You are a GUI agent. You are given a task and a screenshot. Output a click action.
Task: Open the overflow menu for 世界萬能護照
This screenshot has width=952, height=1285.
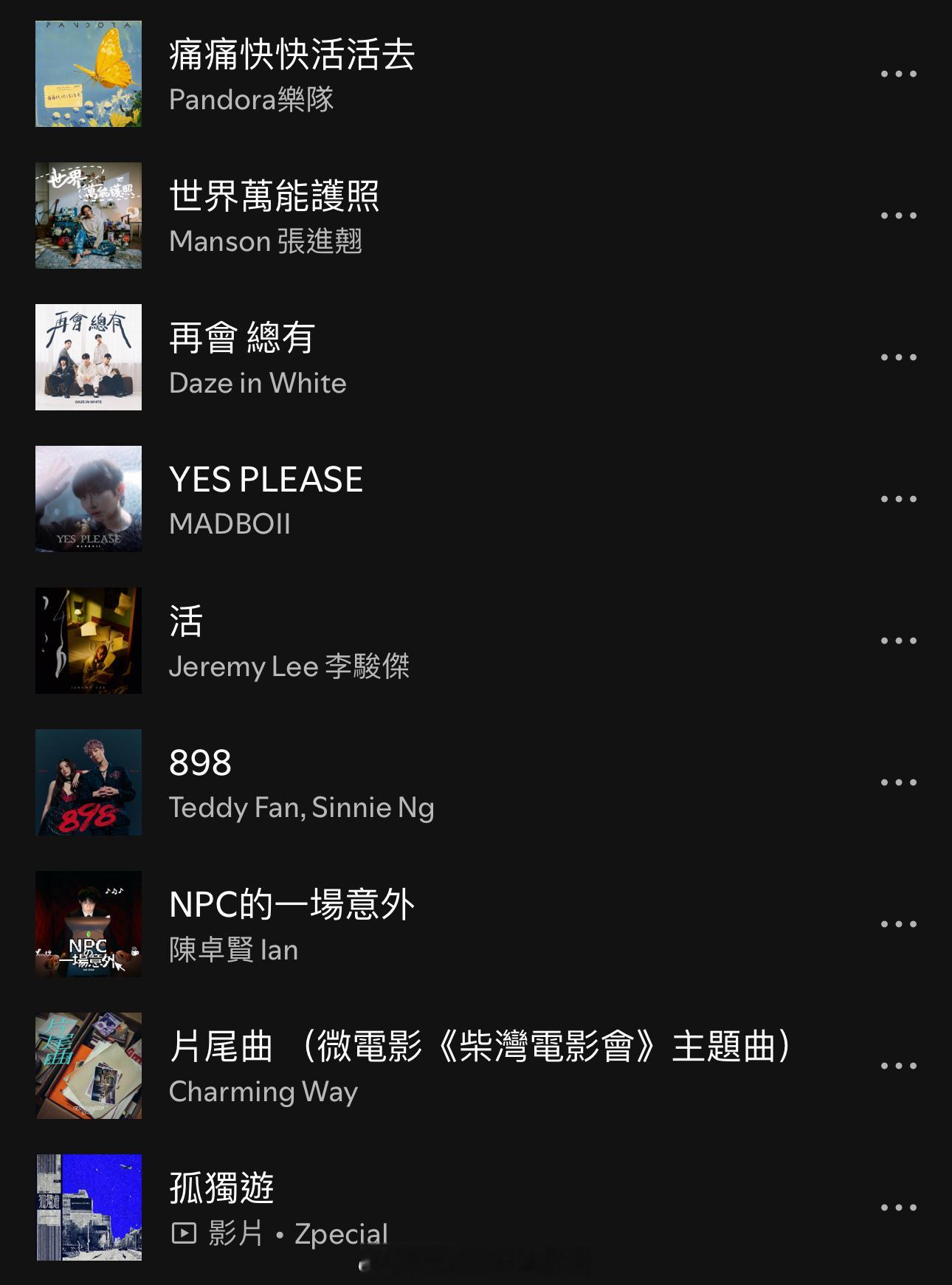click(x=898, y=216)
